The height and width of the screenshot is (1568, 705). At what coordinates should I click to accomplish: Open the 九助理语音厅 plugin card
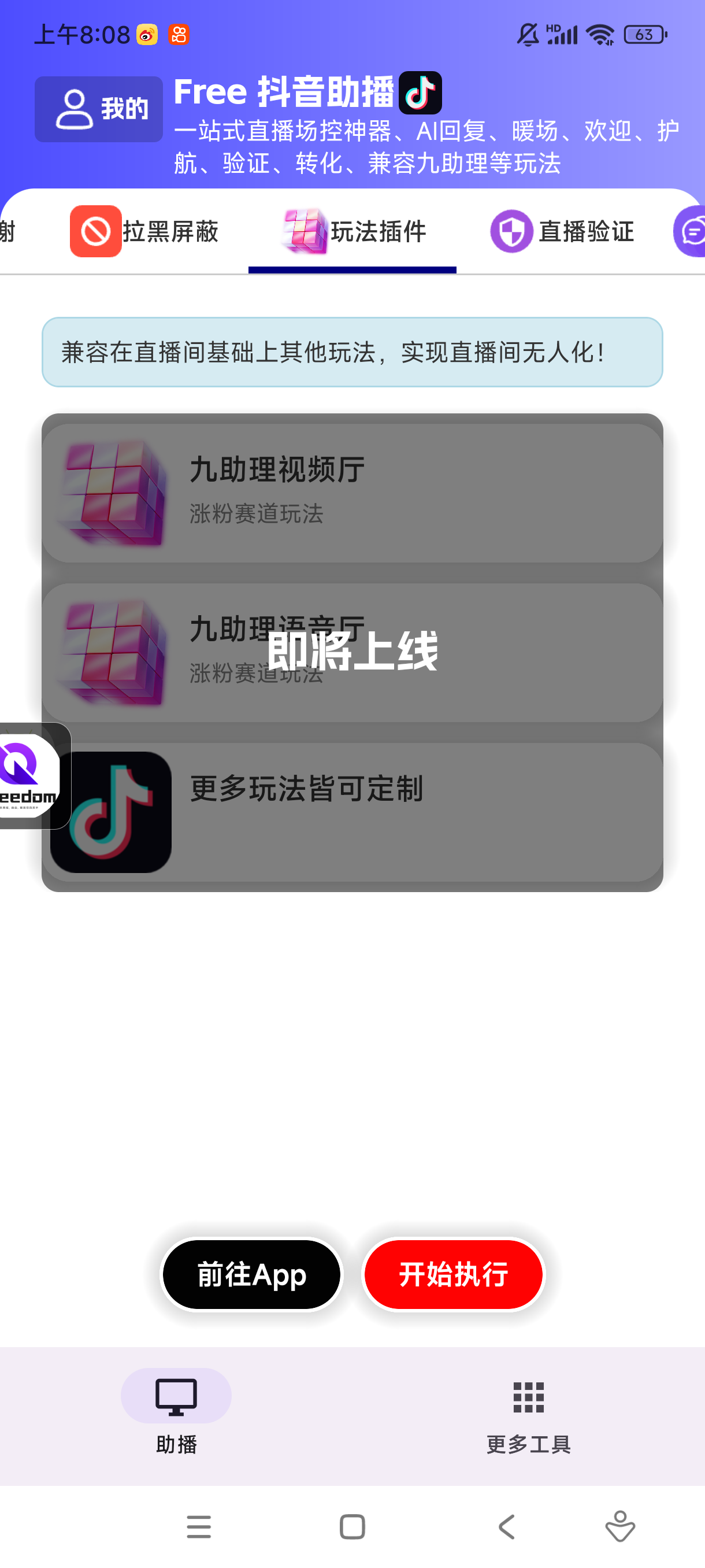[x=352, y=653]
